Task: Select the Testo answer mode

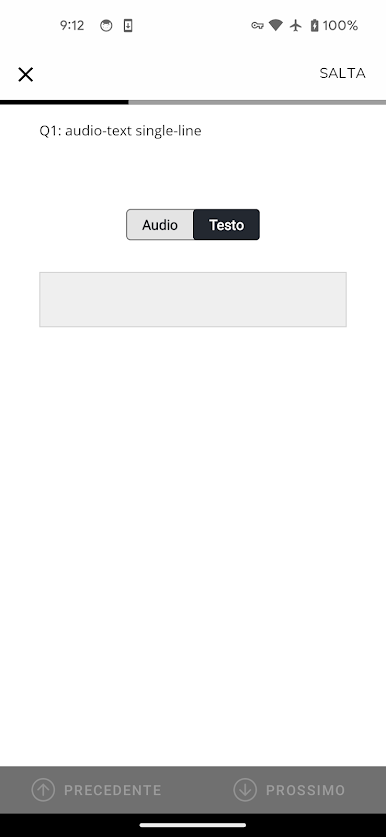Action: (226, 225)
